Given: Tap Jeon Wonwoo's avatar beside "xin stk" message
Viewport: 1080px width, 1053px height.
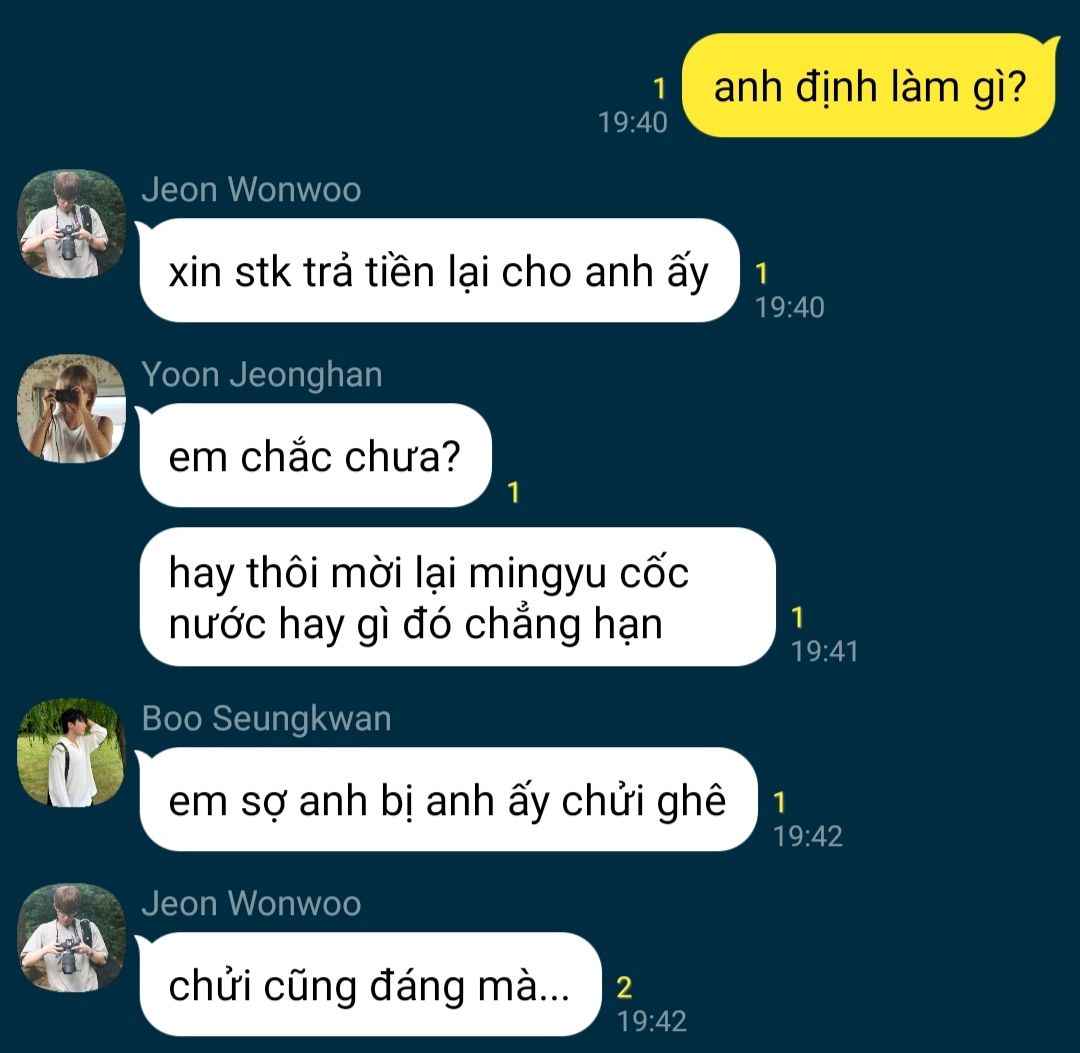Looking at the screenshot, I should [71, 223].
